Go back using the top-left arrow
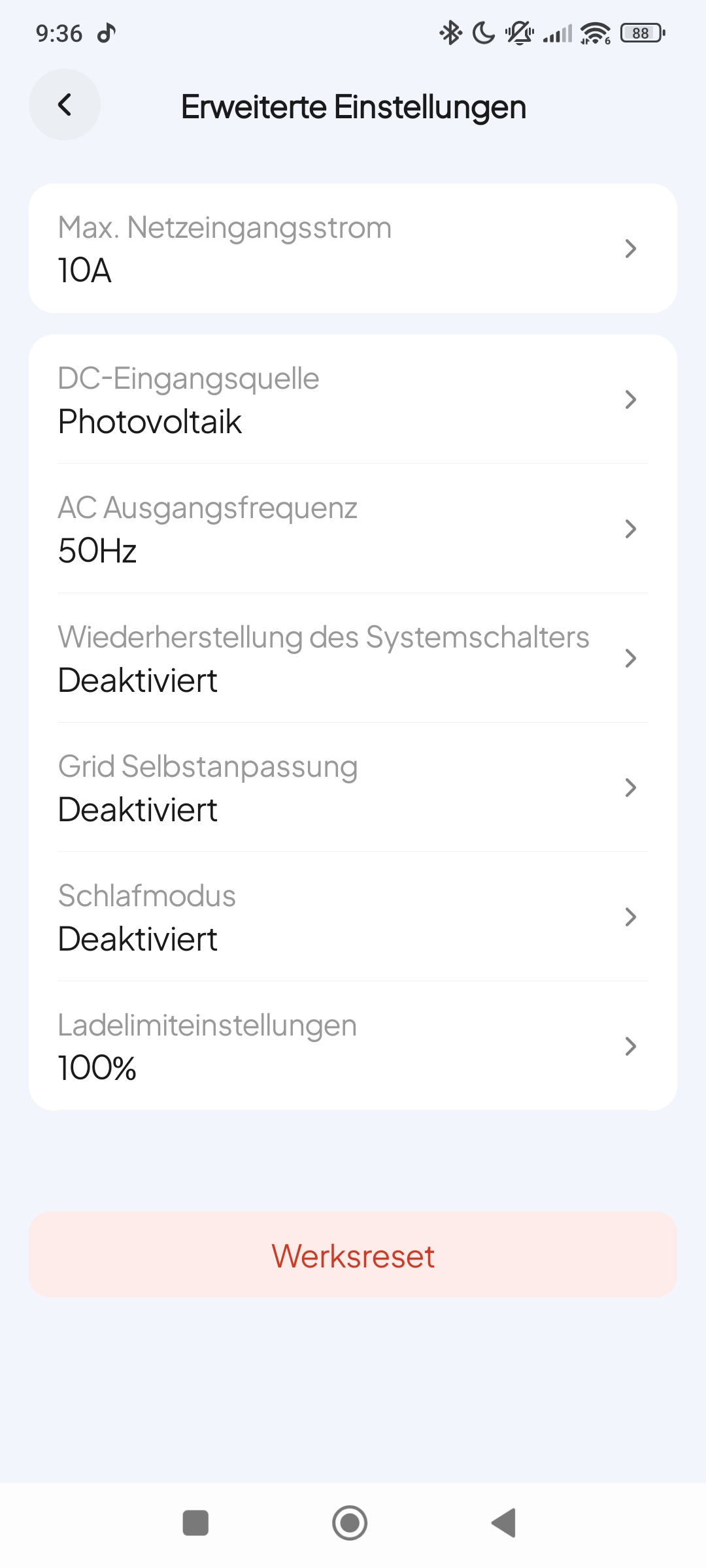Image resolution: width=706 pixels, height=1568 pixels. pyautogui.click(x=64, y=105)
